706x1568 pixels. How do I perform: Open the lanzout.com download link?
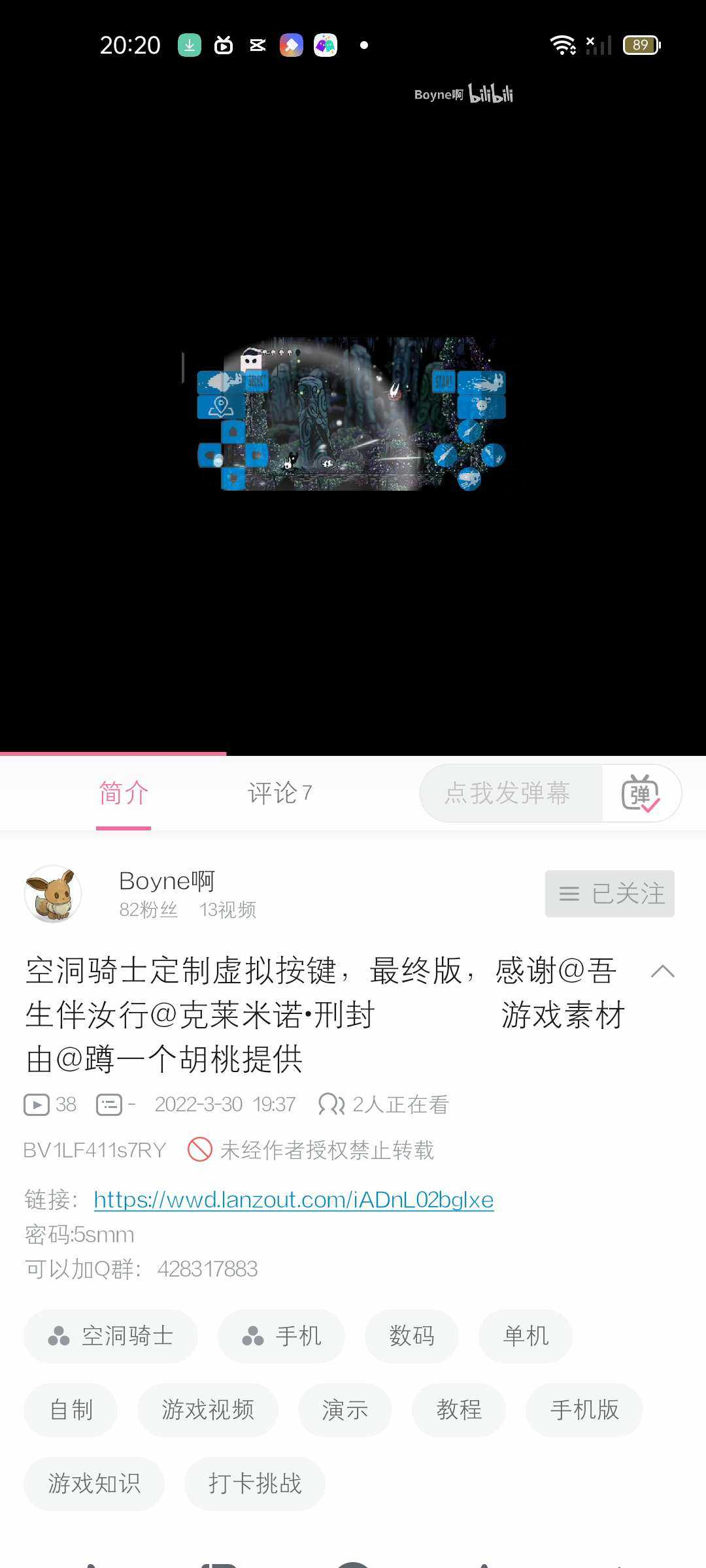(294, 1200)
